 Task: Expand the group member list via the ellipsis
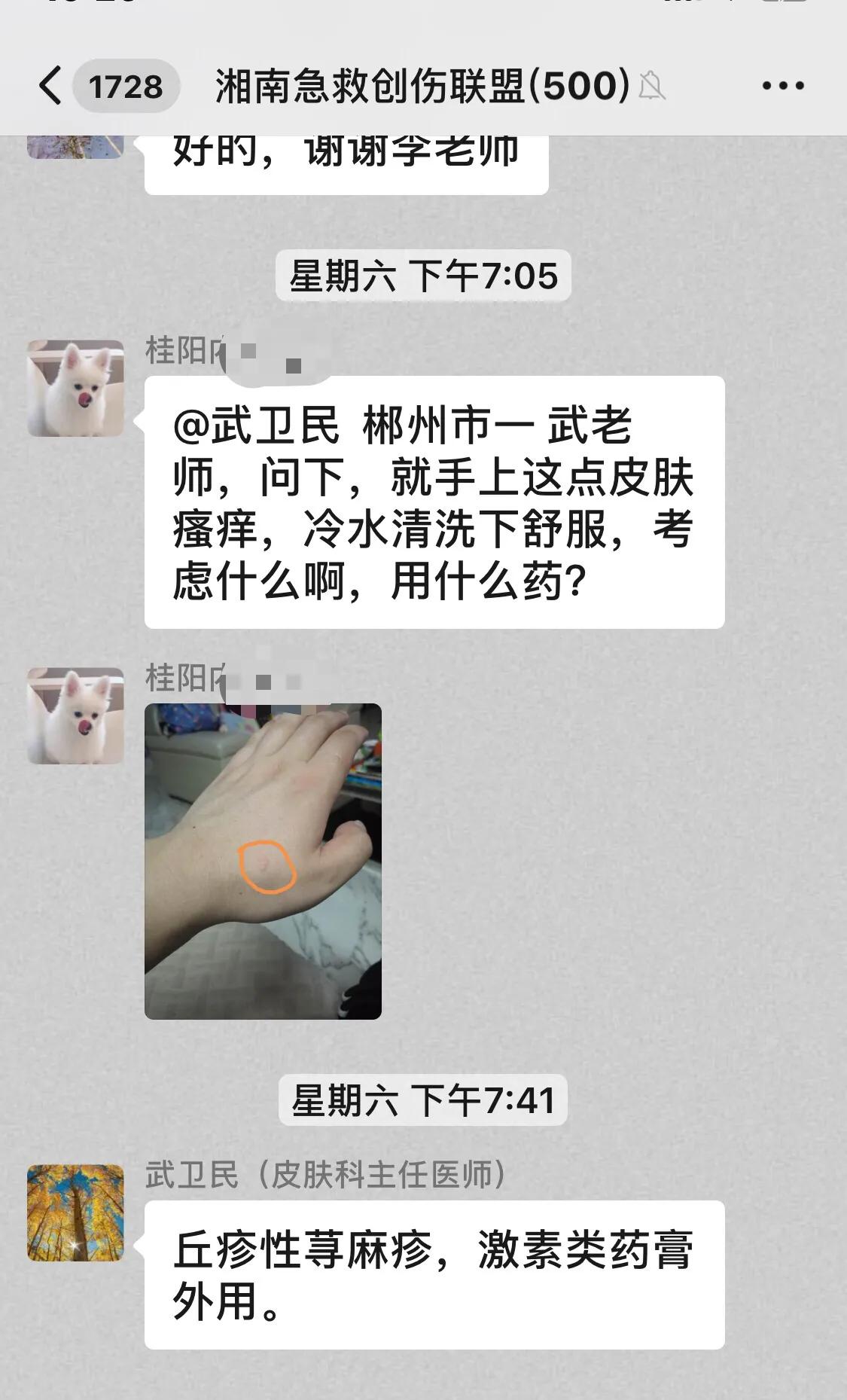[783, 86]
